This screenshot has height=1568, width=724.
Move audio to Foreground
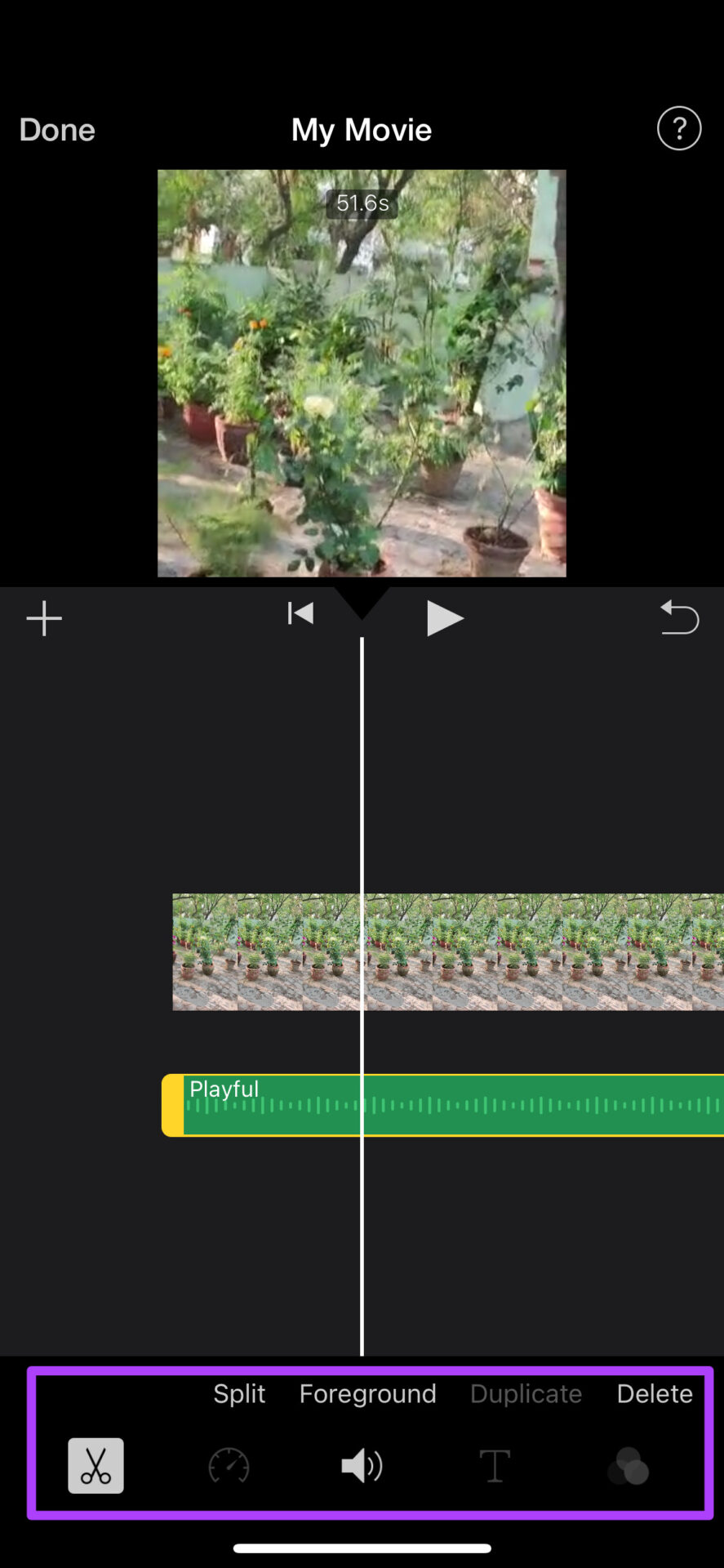pyautogui.click(x=367, y=1393)
